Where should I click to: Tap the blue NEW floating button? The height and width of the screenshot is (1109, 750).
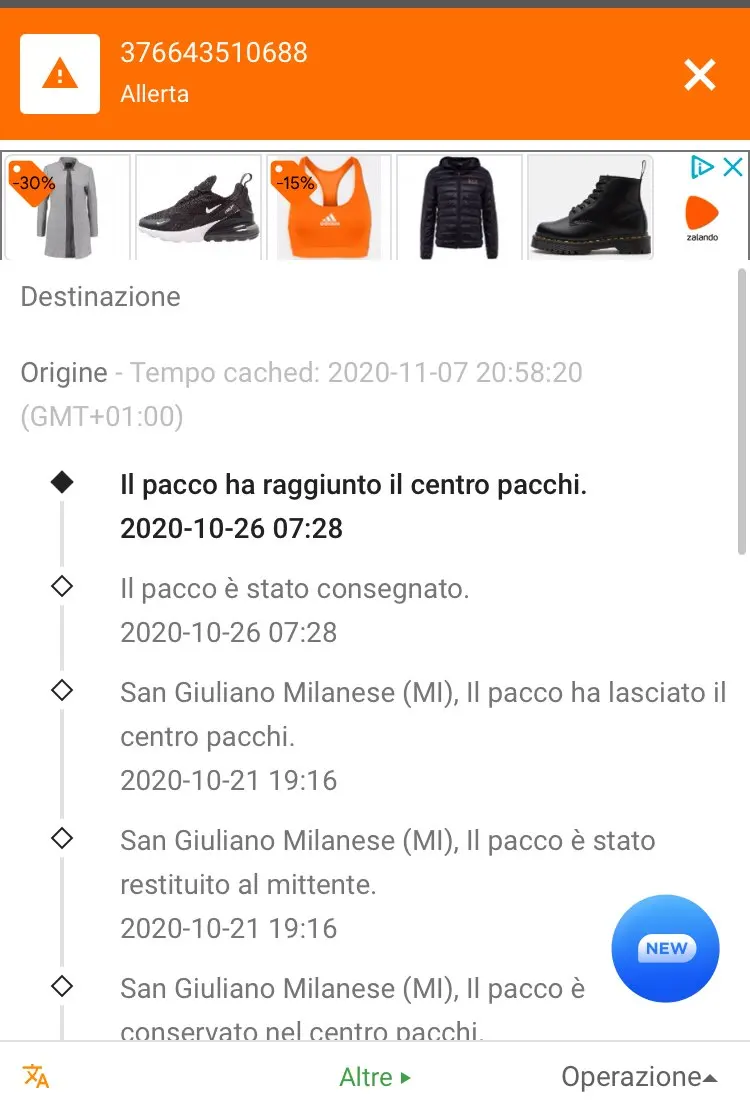coord(665,948)
